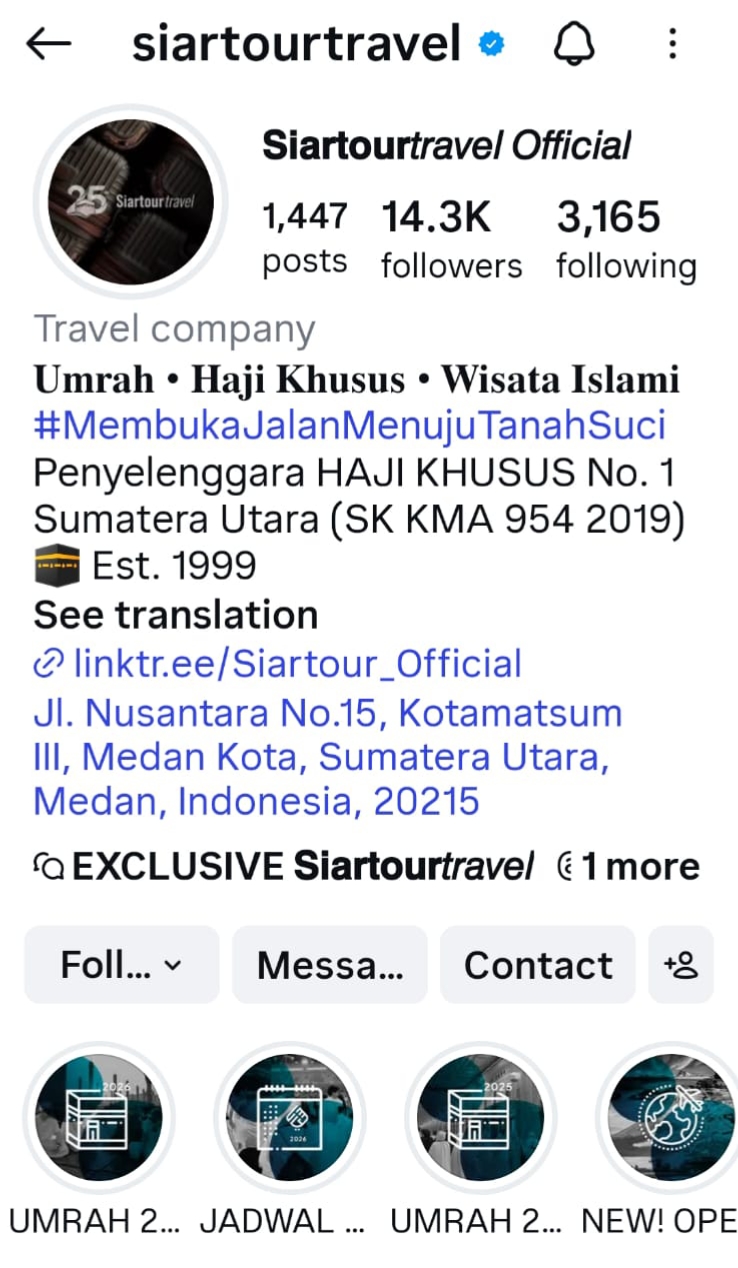Open the EXCLUSIVE Siartourtravel channel
Viewport: 738px width, 1268px height.
coord(284,866)
